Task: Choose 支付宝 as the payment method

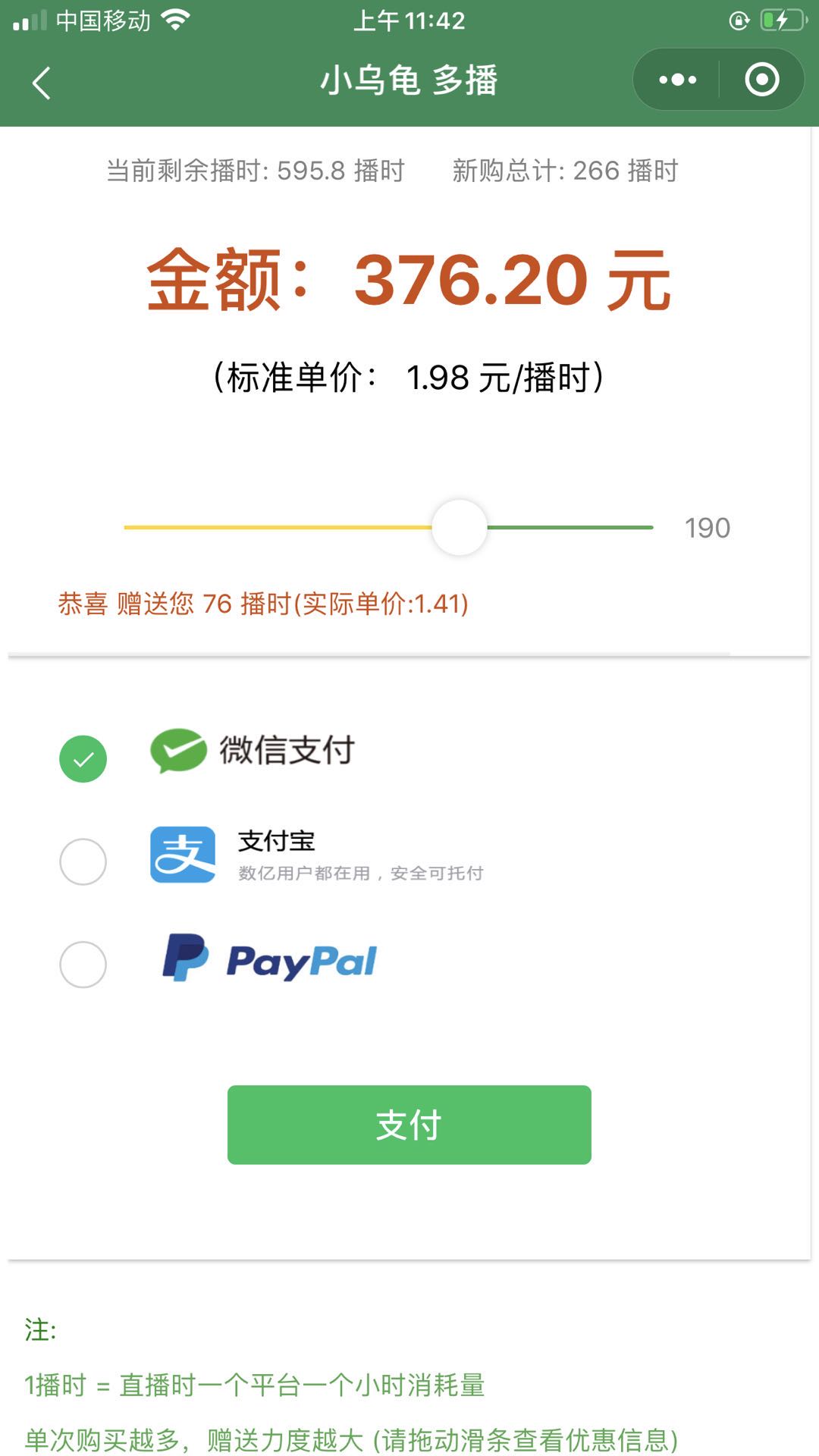Action: [83, 861]
